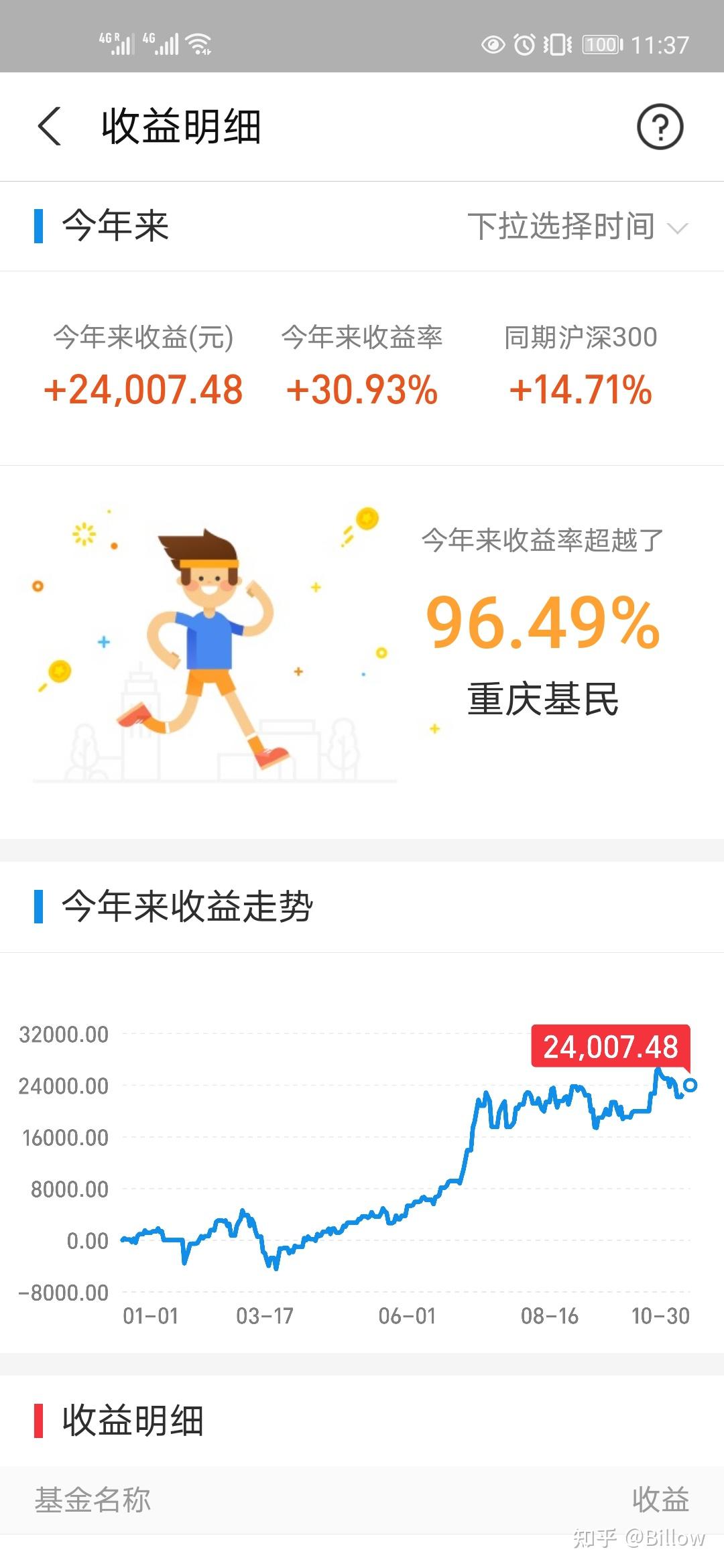Tap the battery indicator showing 100
The width and height of the screenshot is (724, 1568).
(x=600, y=44)
